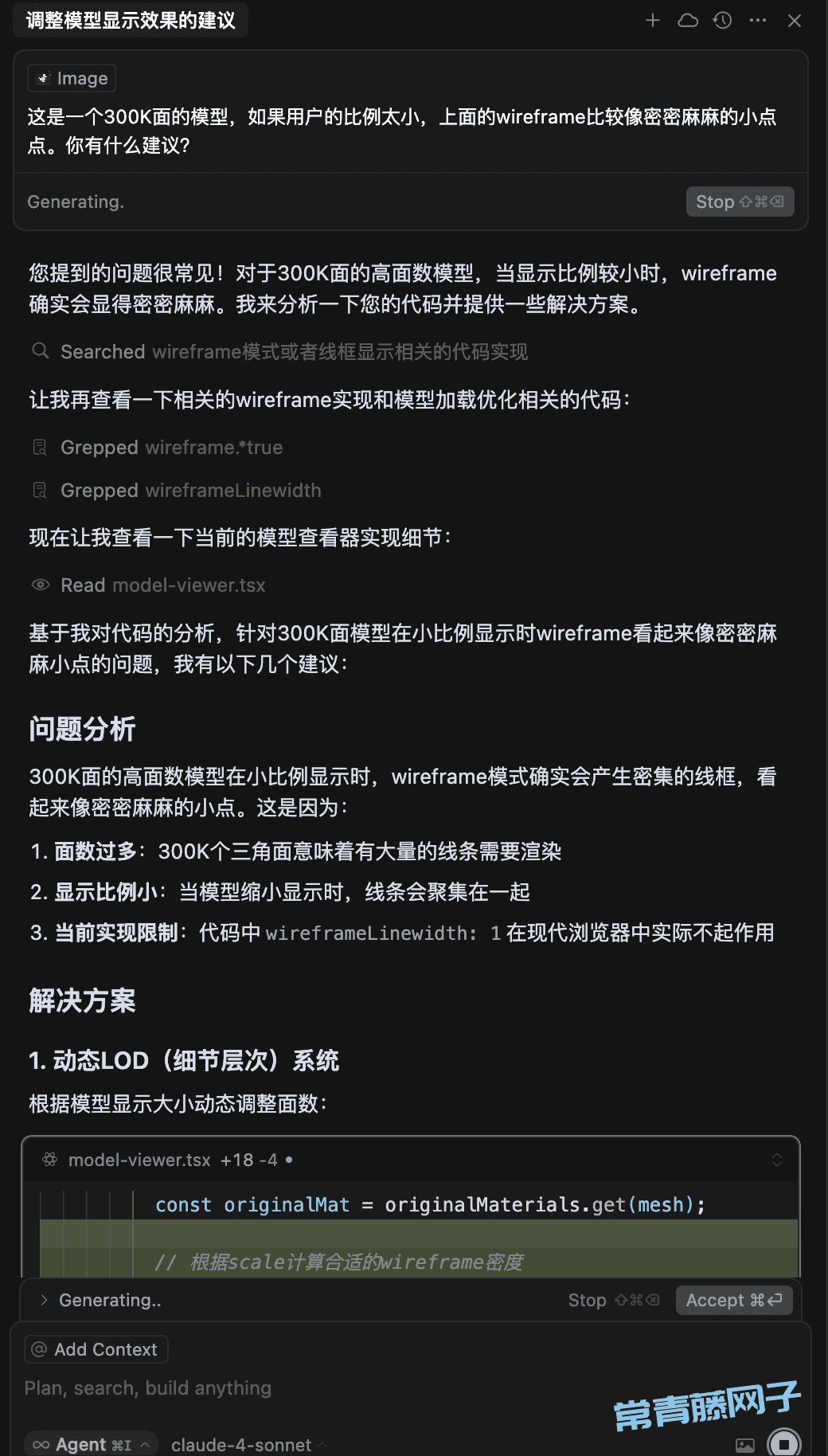828x1456 pixels.
Task: Add Context to the prompt
Action: point(96,1349)
